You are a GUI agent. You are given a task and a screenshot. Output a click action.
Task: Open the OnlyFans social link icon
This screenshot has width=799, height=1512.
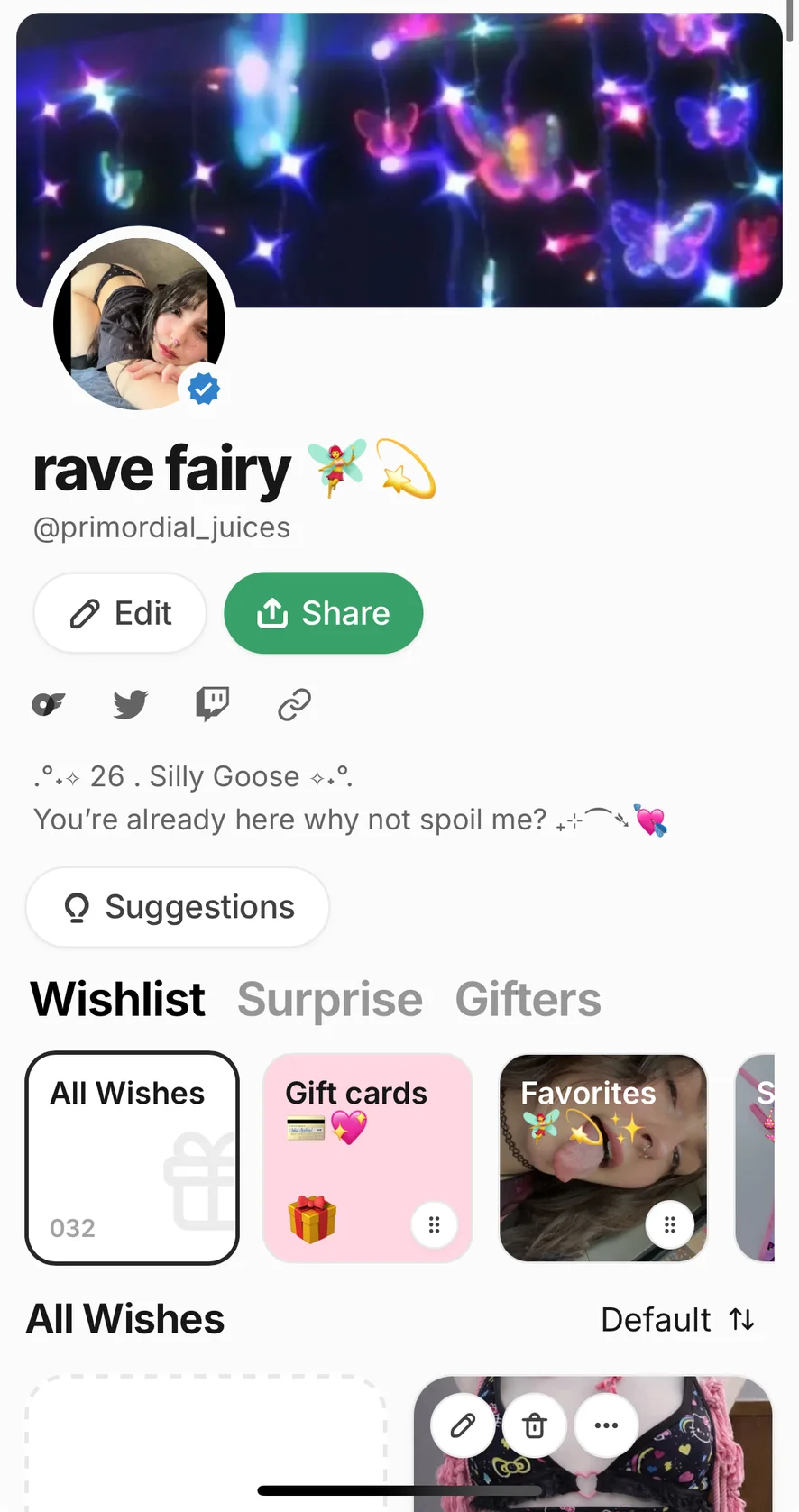(49, 704)
